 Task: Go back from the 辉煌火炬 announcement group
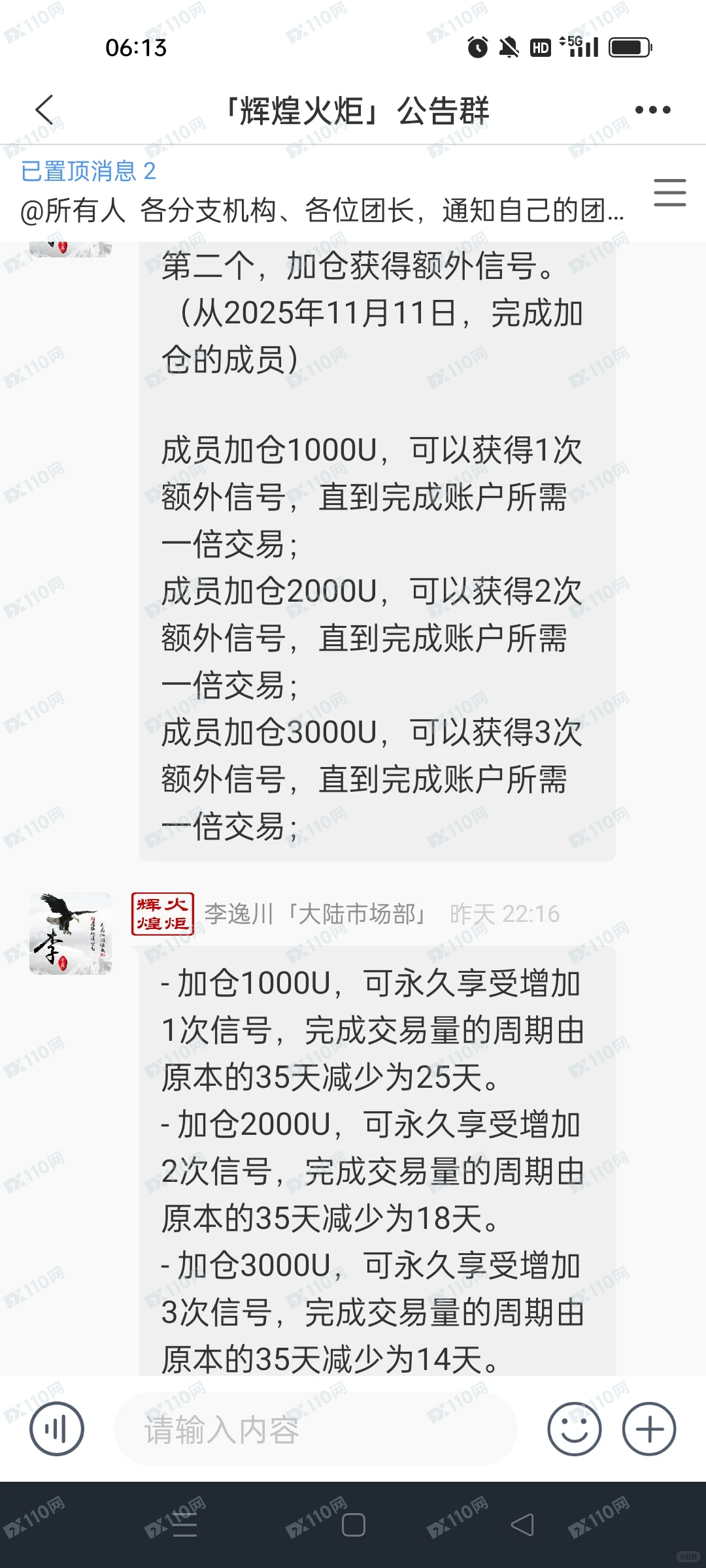(x=44, y=110)
